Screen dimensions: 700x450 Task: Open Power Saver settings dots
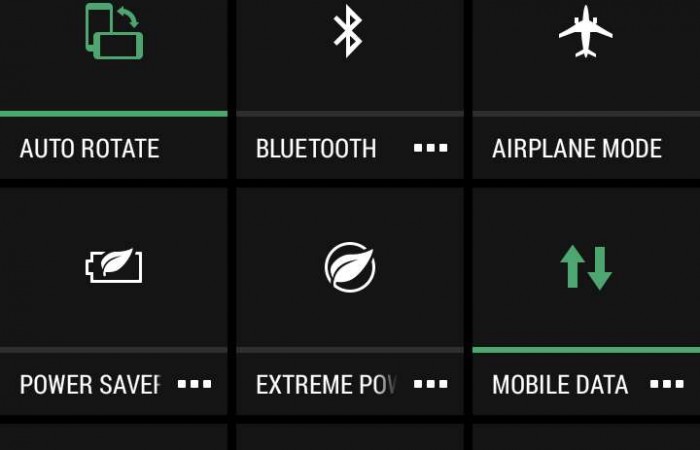tap(194, 384)
